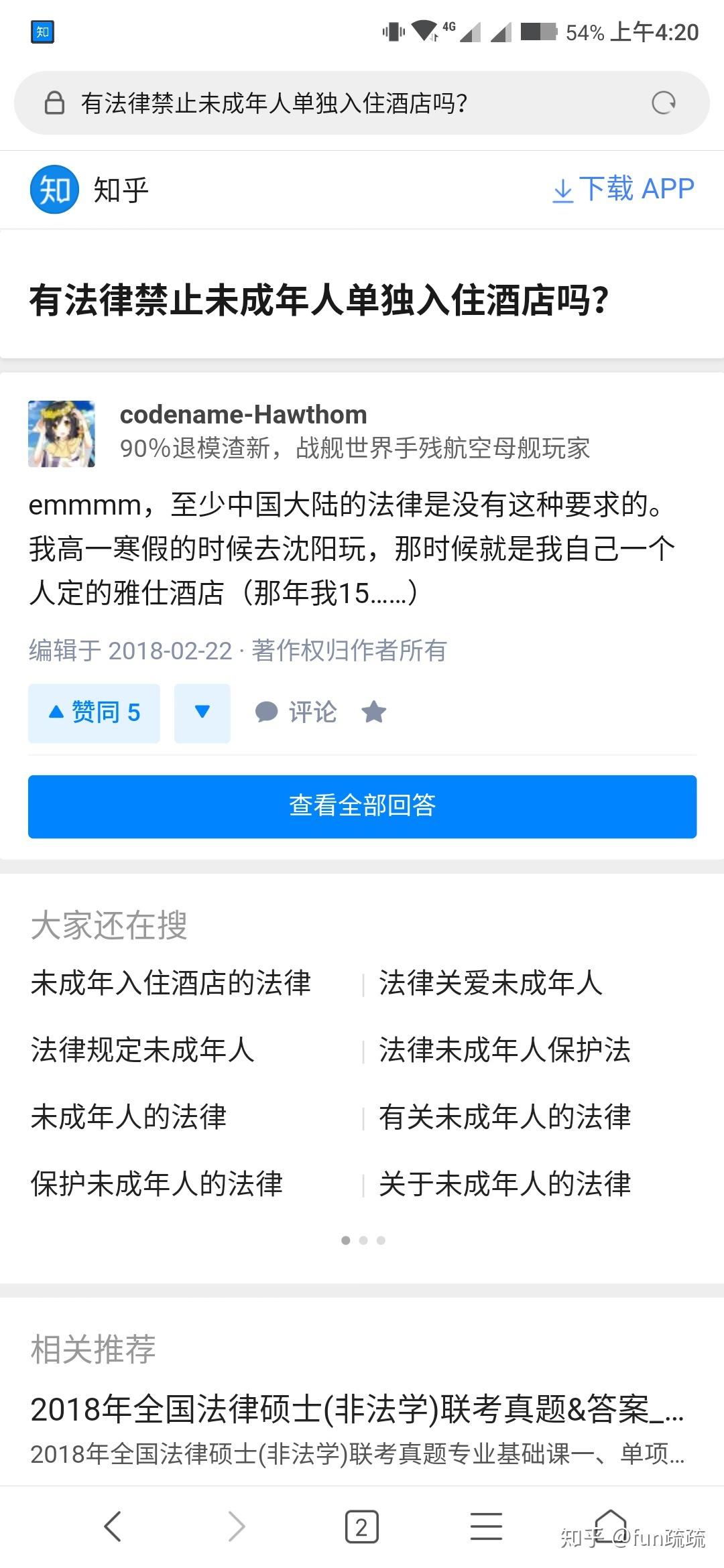Upvote the answer with 赞同 5

(x=94, y=713)
